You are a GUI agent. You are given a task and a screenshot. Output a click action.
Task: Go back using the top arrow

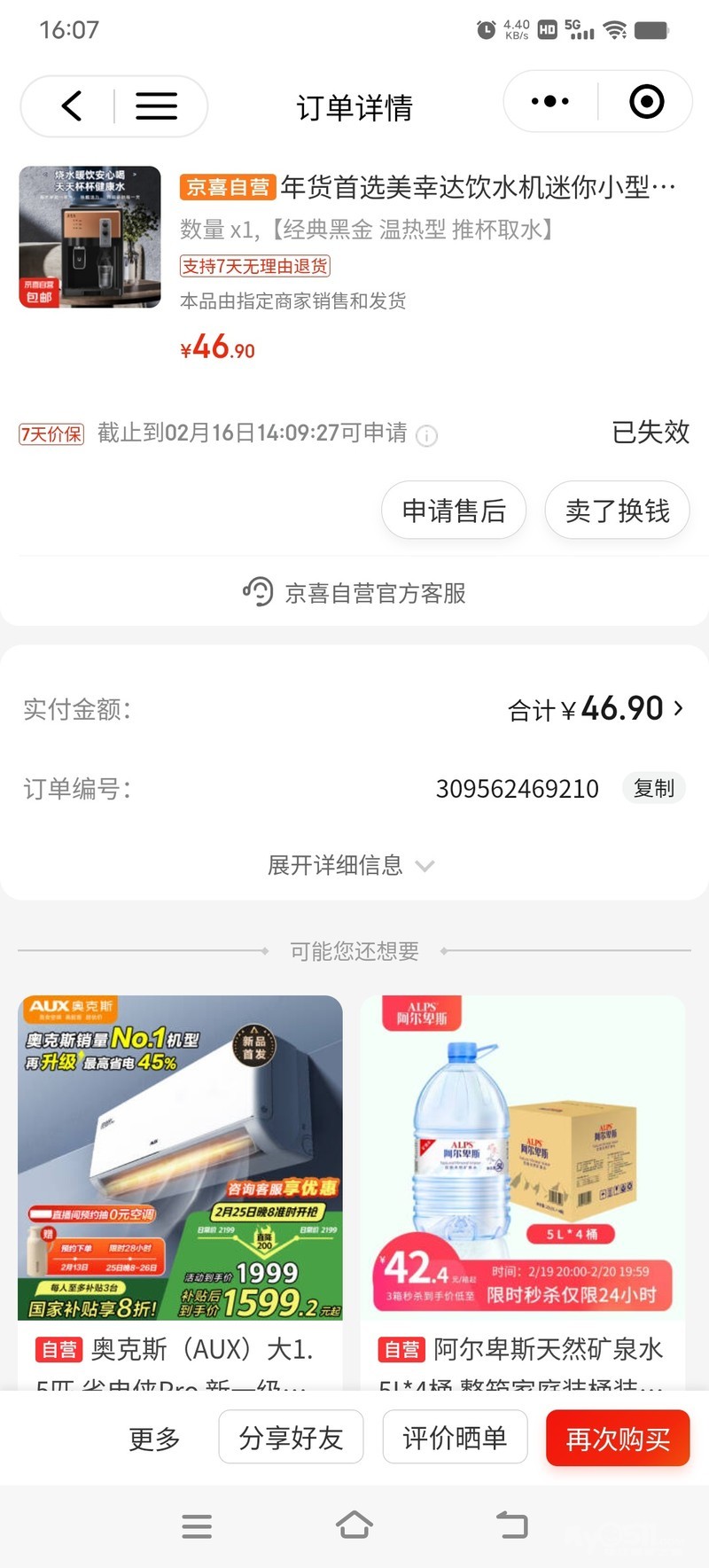(72, 106)
